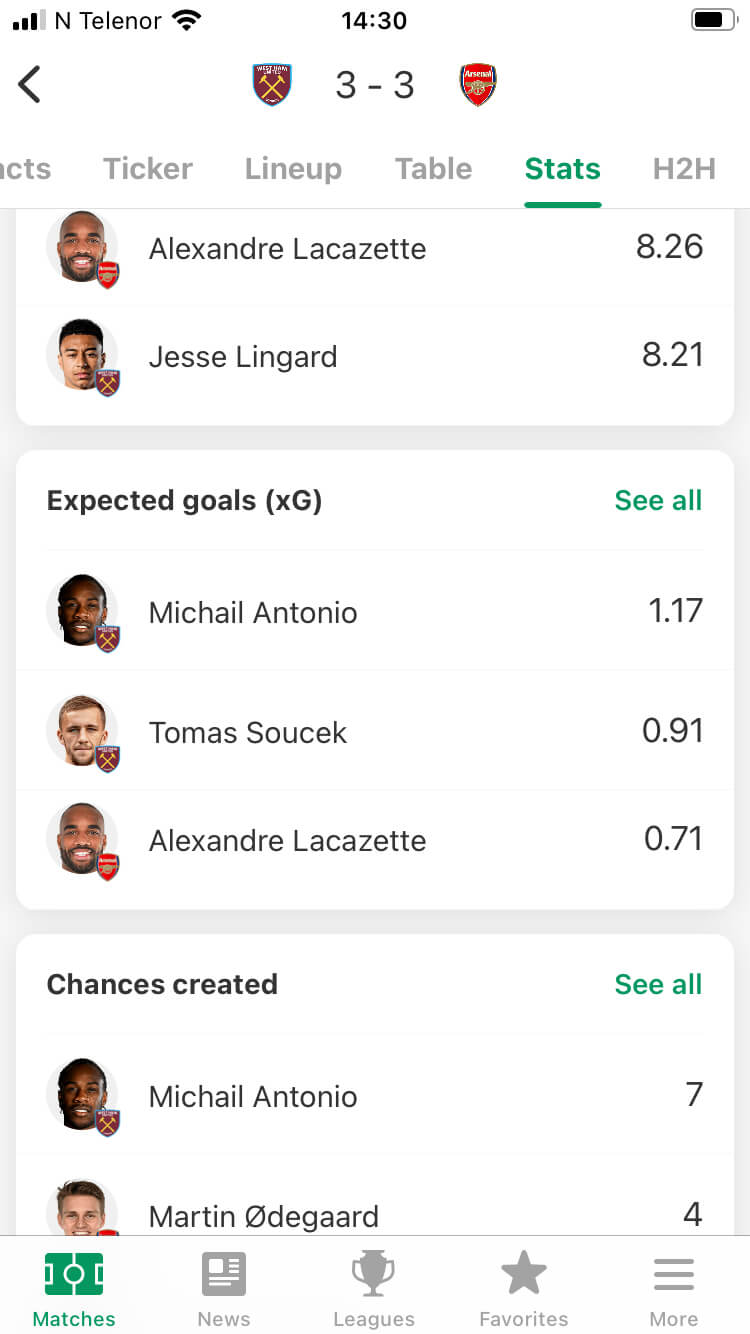
Task: See all Chances created stats
Action: pyautogui.click(x=658, y=984)
